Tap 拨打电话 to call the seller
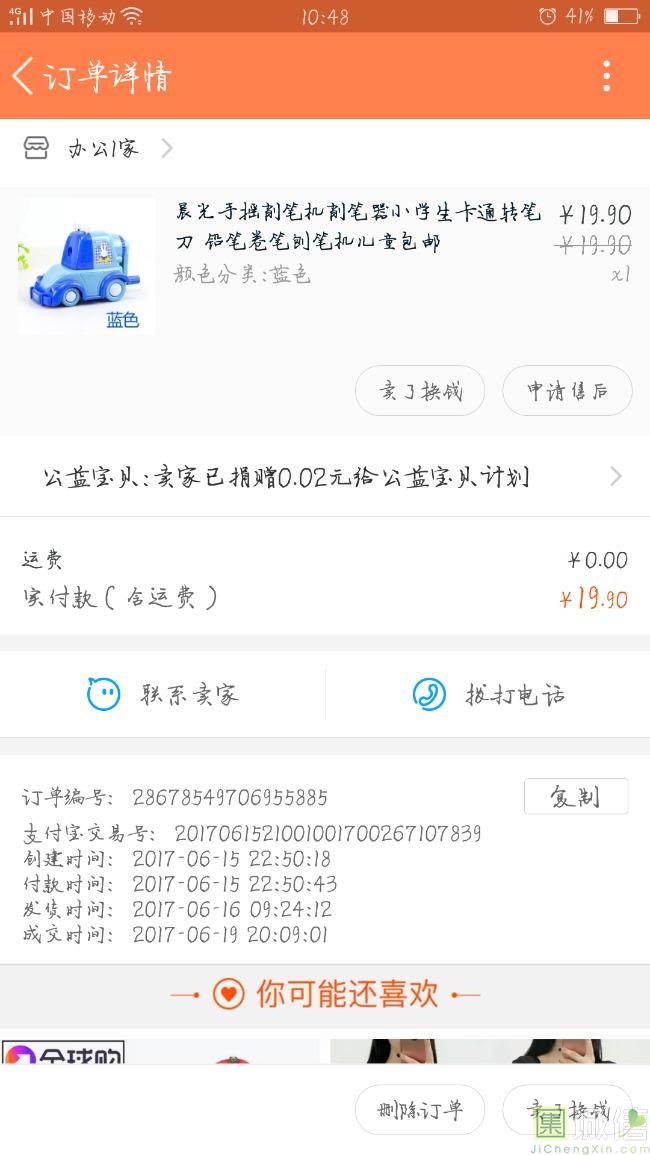 488,694
